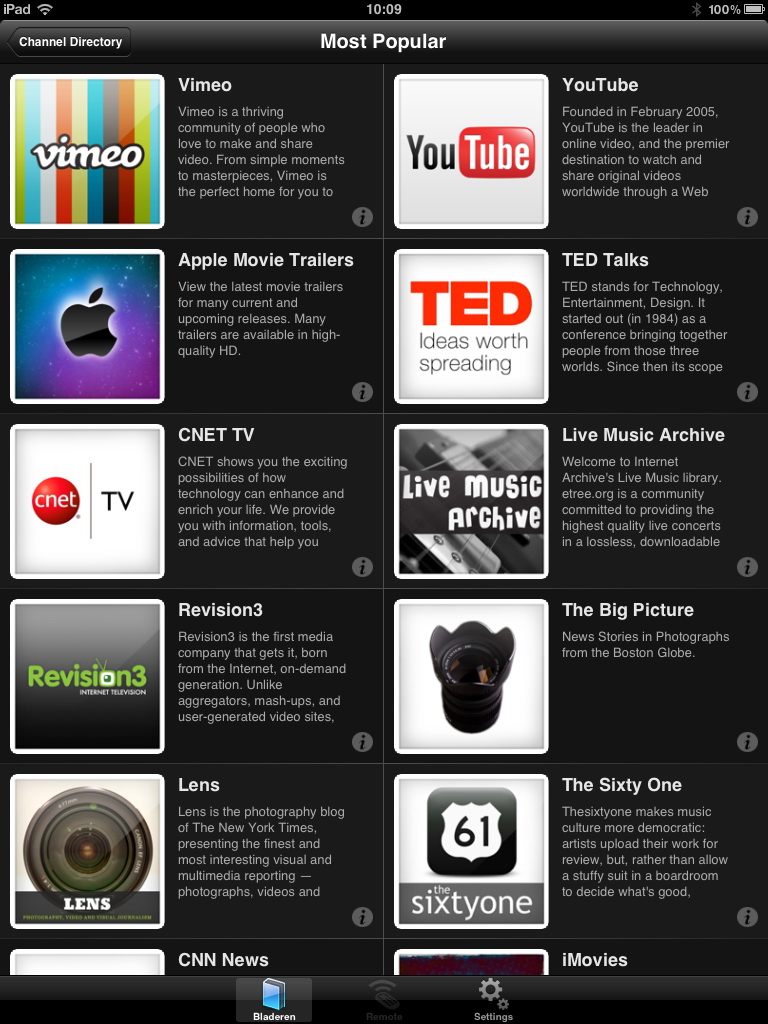Screen dimensions: 768x1024
Task: Show info for TED Talks
Action: [747, 391]
